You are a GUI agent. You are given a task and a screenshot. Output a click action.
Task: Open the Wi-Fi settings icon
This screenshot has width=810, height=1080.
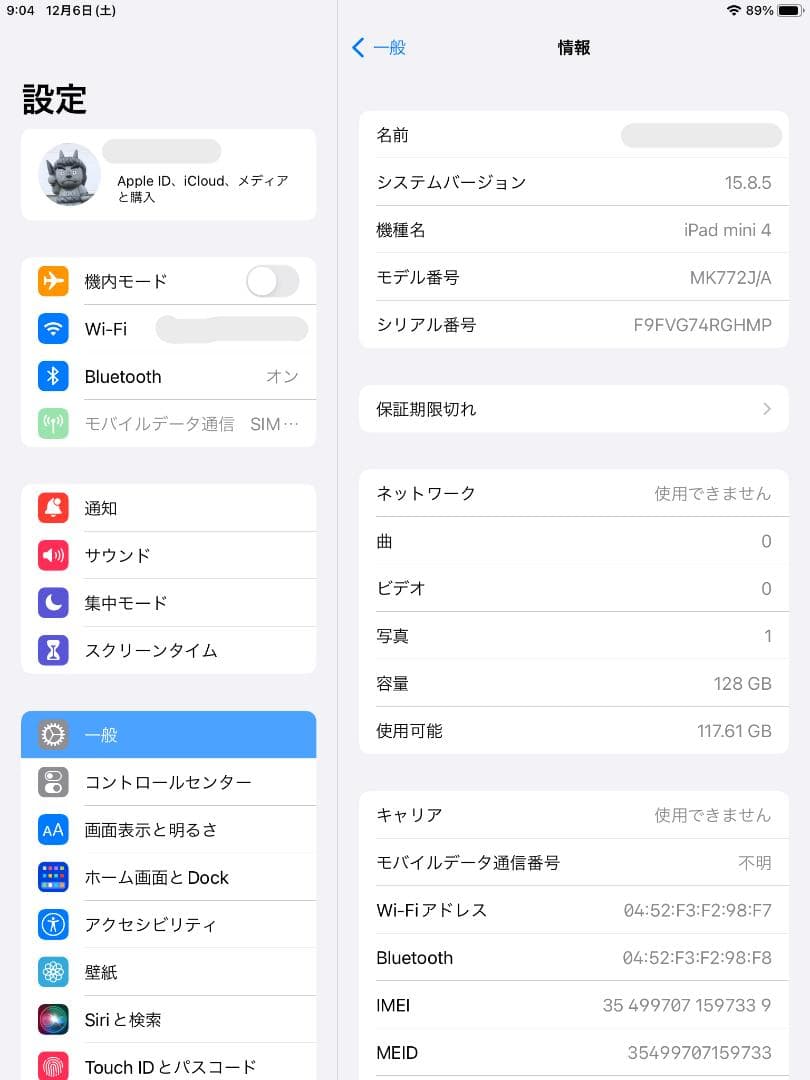[x=52, y=329]
